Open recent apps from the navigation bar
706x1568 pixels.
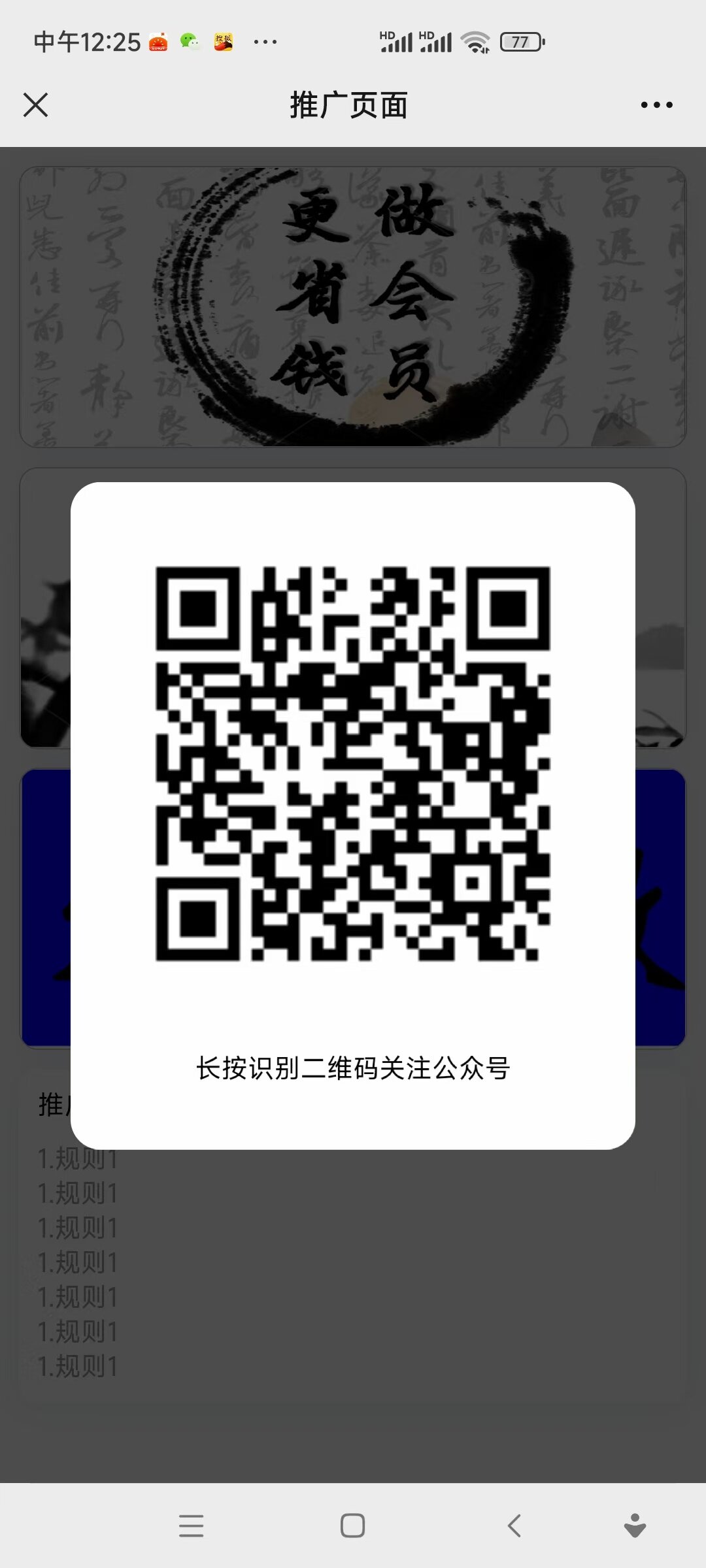pos(191,1526)
